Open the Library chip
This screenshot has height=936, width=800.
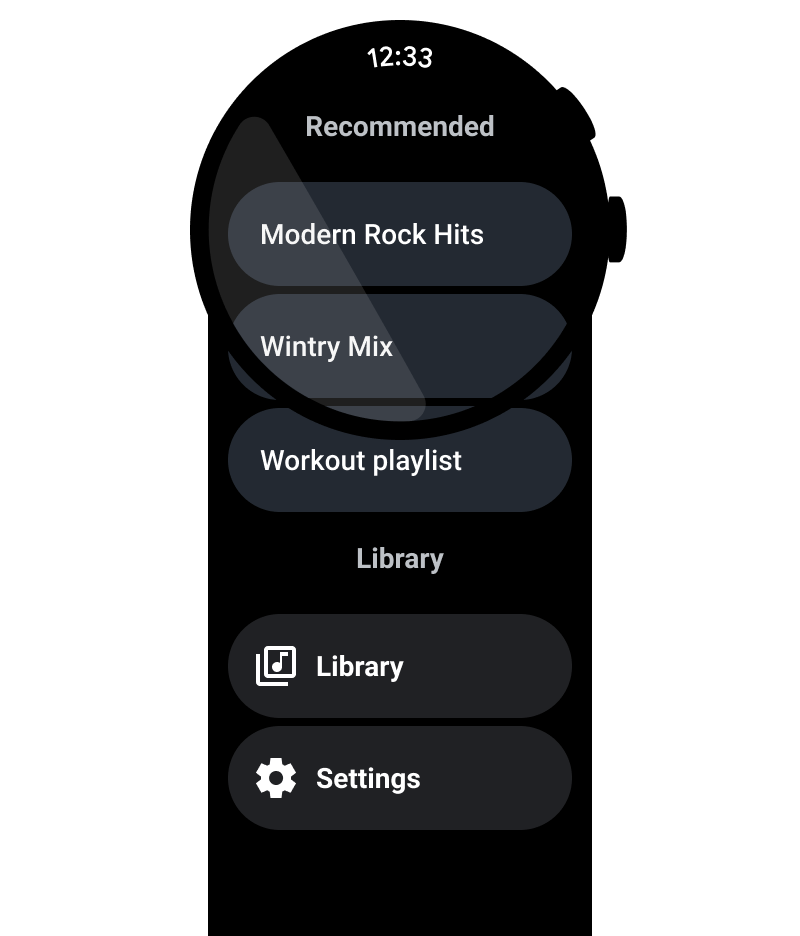coord(400,666)
